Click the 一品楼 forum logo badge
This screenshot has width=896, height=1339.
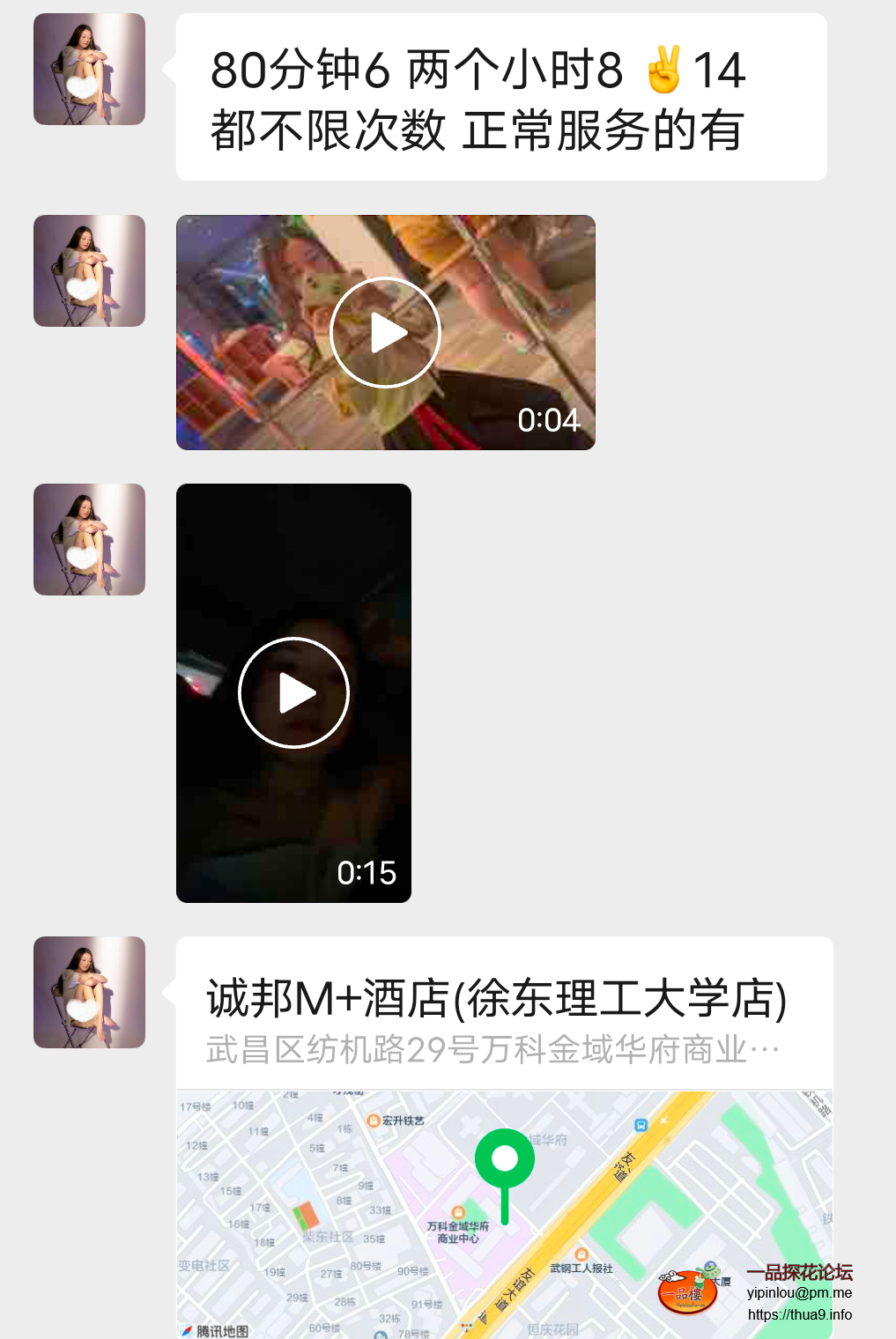click(x=690, y=1293)
